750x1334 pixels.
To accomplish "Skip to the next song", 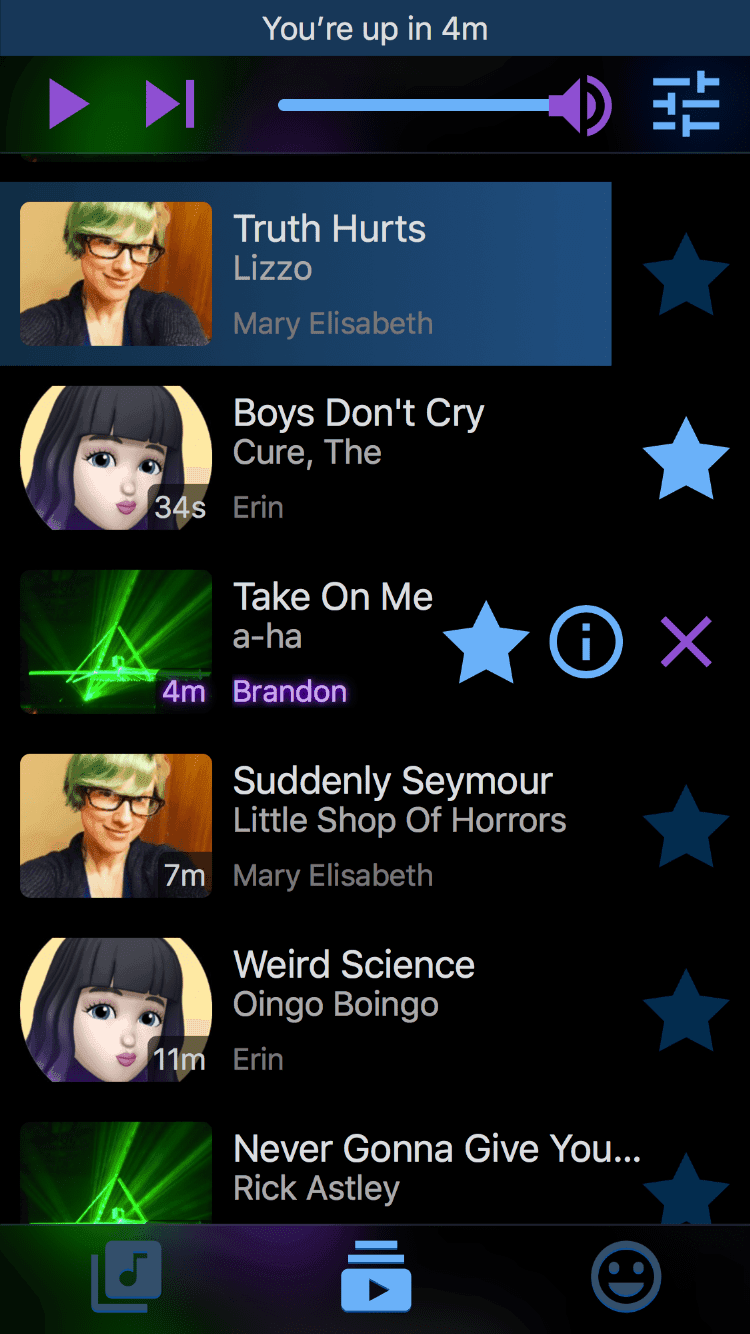I will (170, 105).
